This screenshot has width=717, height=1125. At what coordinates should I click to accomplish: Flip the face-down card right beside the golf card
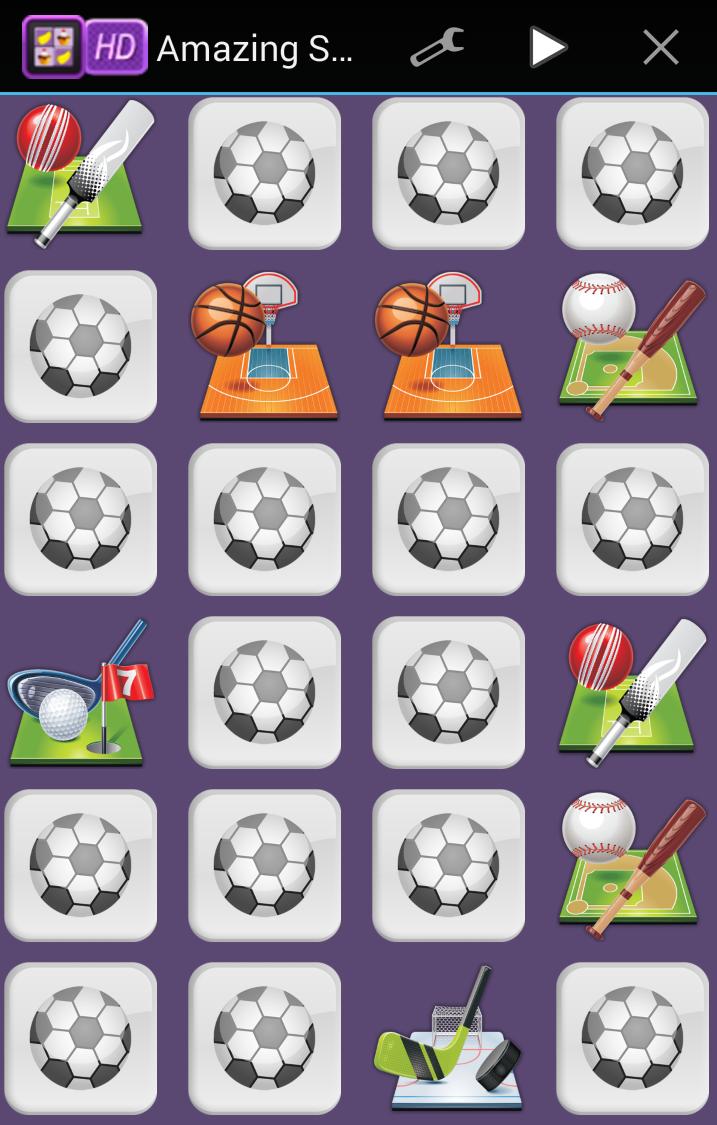265,692
